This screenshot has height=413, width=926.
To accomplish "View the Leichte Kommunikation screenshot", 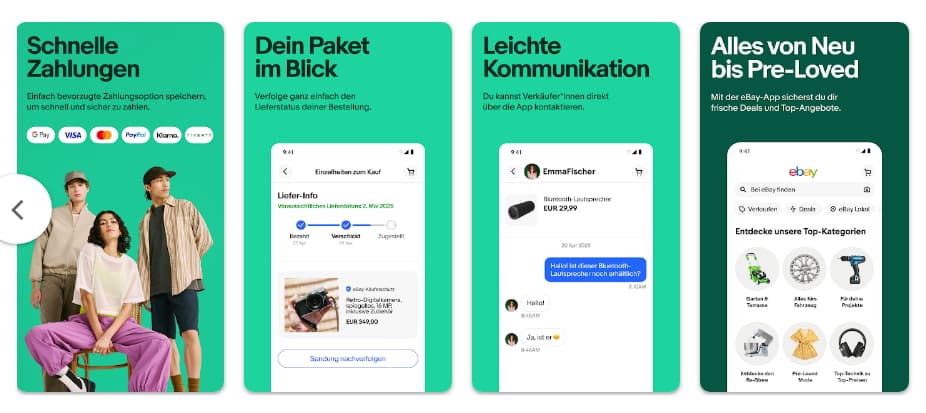I will 575,207.
